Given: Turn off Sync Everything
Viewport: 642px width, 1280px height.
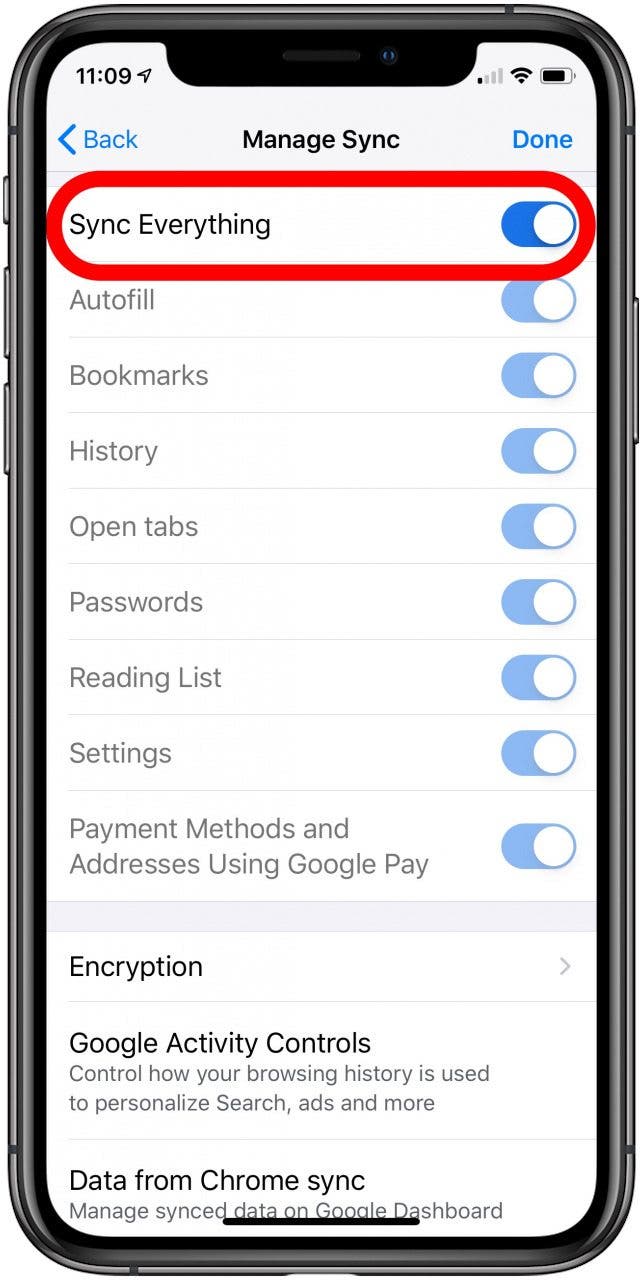Looking at the screenshot, I should [538, 224].
